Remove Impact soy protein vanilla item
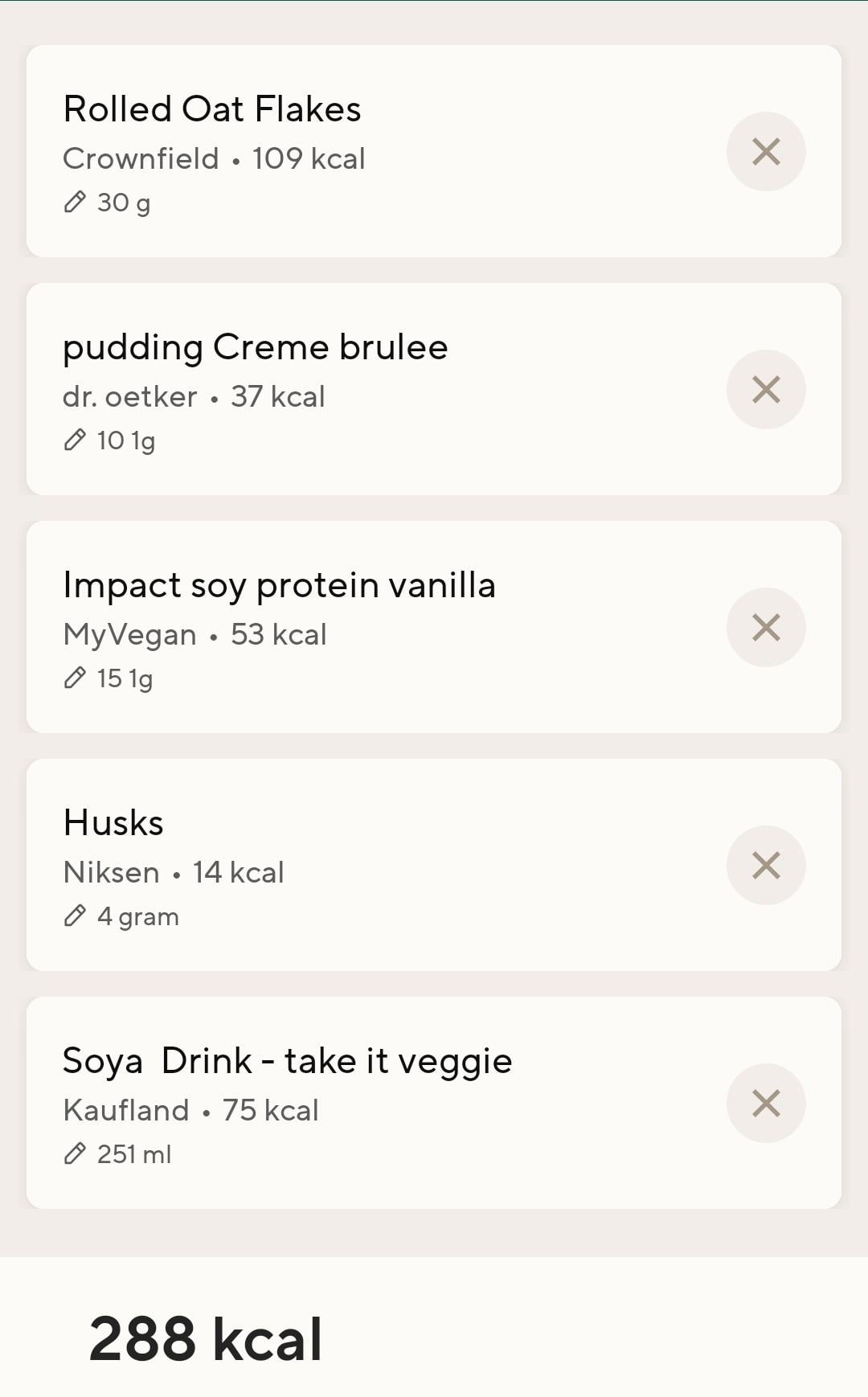The height and width of the screenshot is (1397, 868). coord(766,627)
